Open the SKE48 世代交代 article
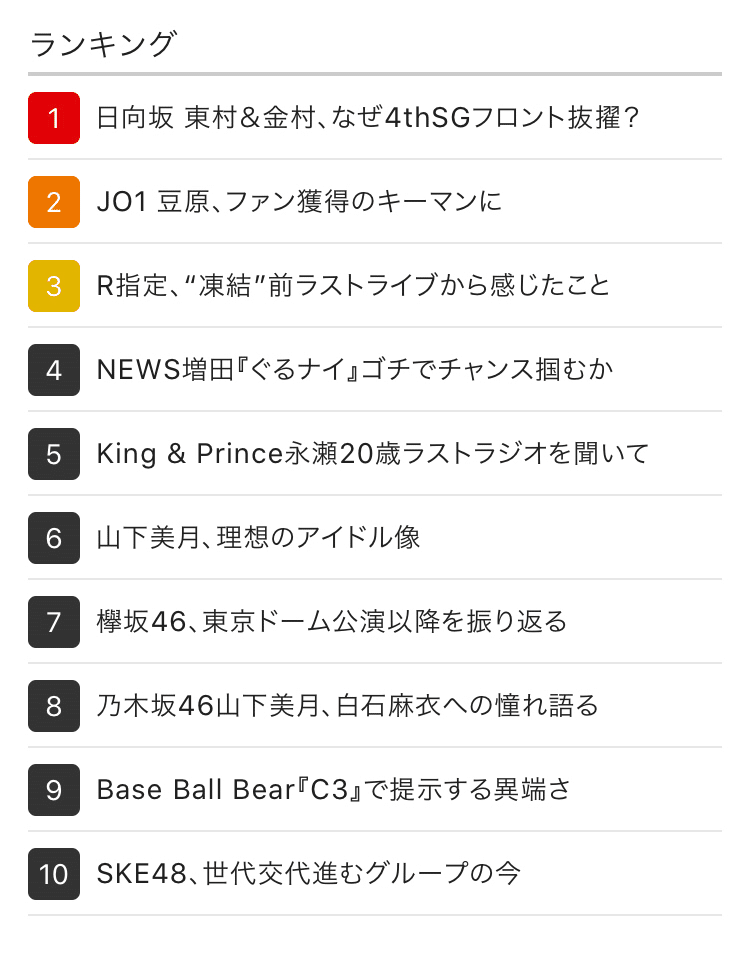The image size is (750, 953). click(308, 874)
